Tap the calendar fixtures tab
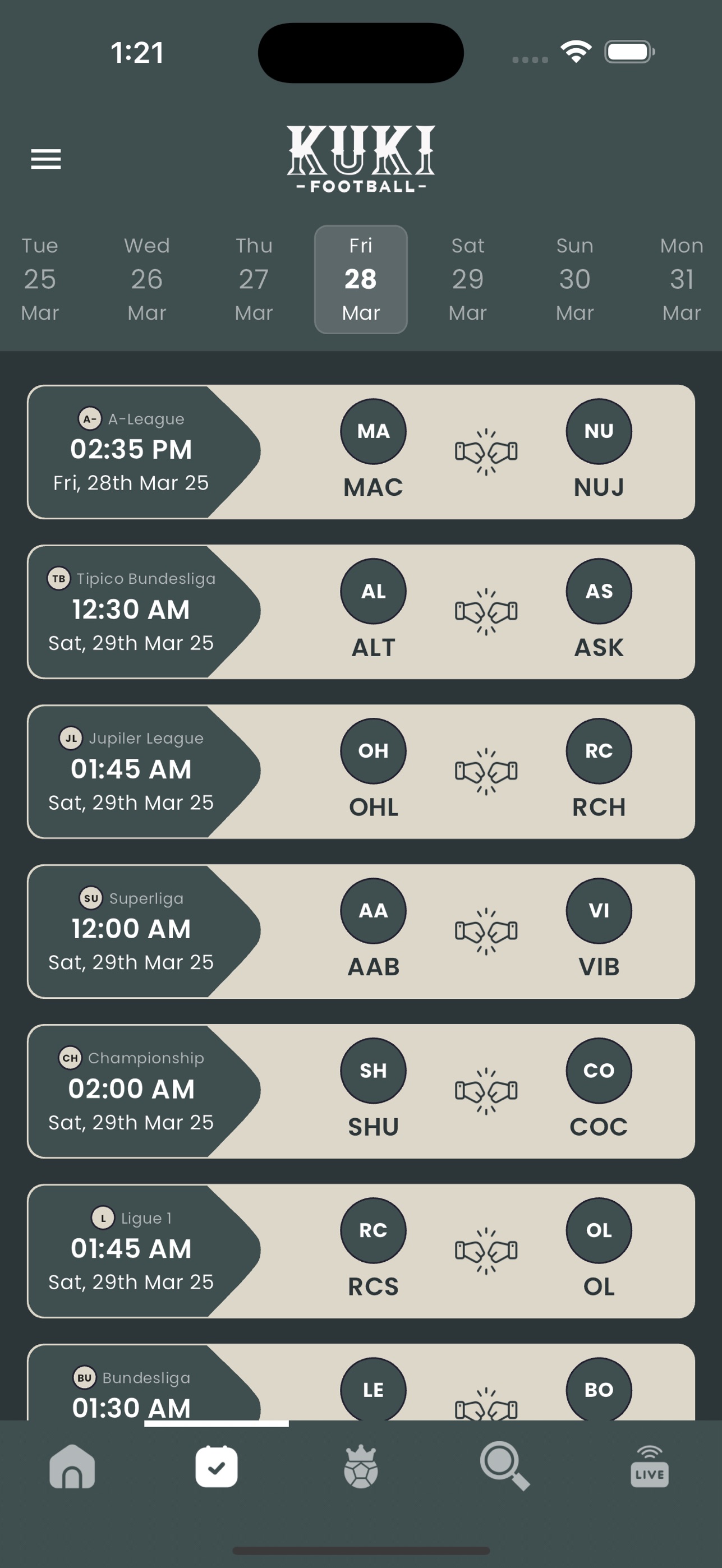Screen dimensions: 722x1568 pos(217,1466)
